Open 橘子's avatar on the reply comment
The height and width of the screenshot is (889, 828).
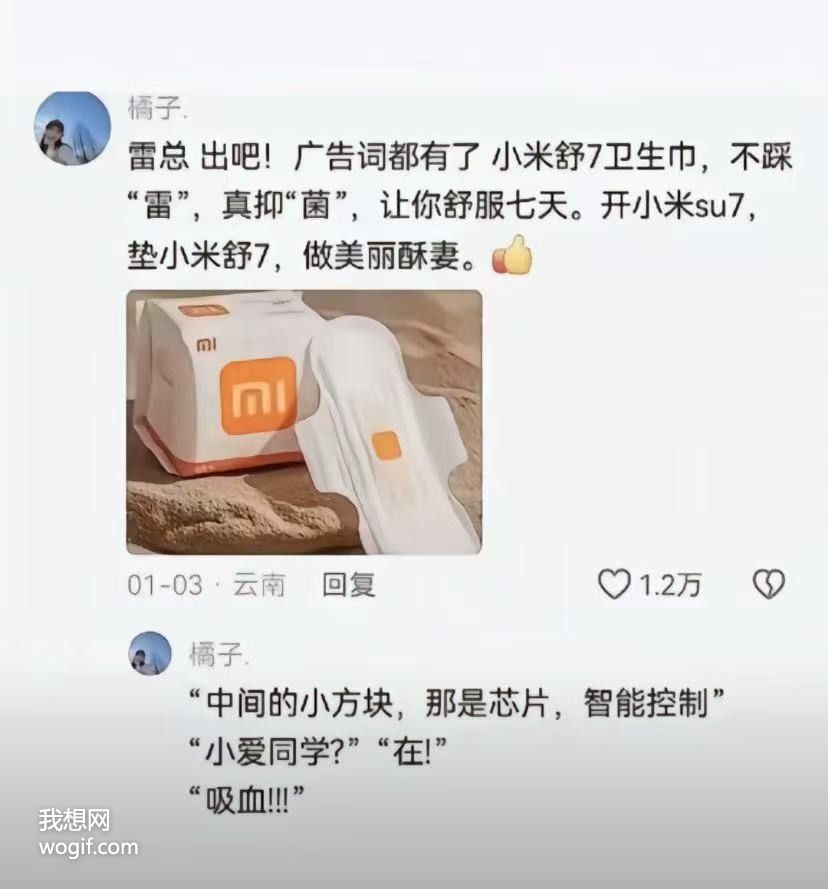click(150, 653)
